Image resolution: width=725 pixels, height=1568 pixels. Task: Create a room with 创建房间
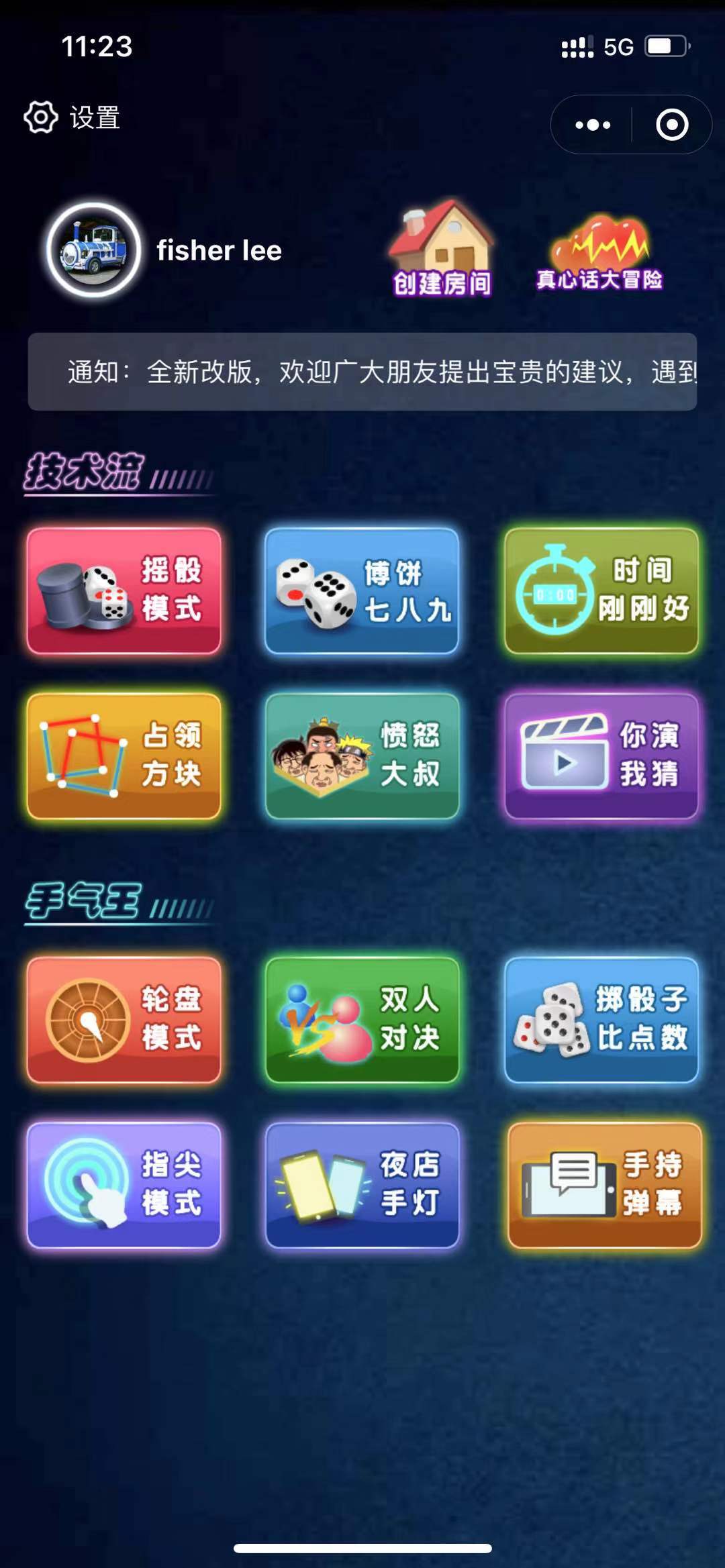click(442, 250)
